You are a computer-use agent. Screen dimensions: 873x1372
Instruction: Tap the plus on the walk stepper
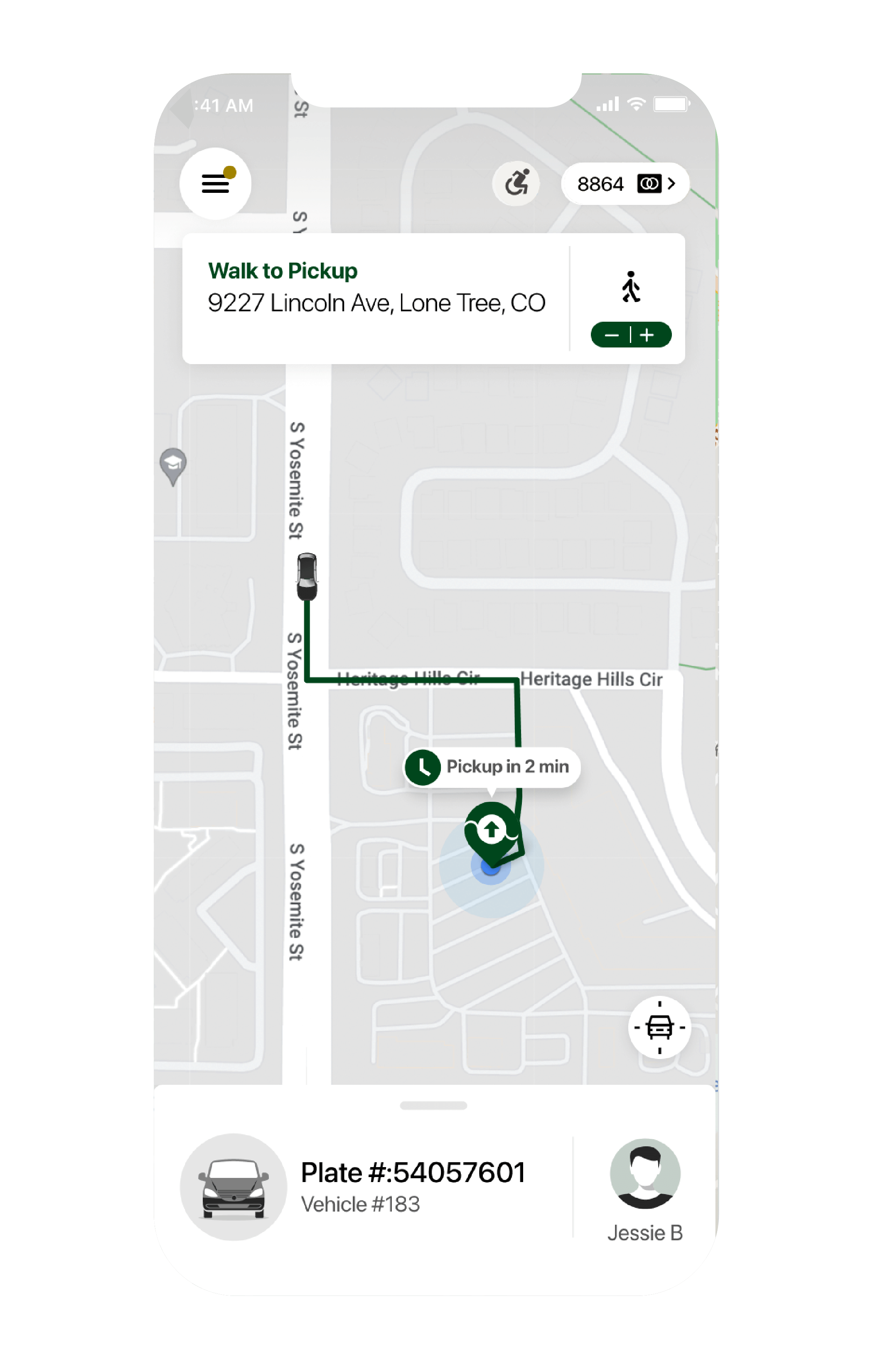pos(647,335)
